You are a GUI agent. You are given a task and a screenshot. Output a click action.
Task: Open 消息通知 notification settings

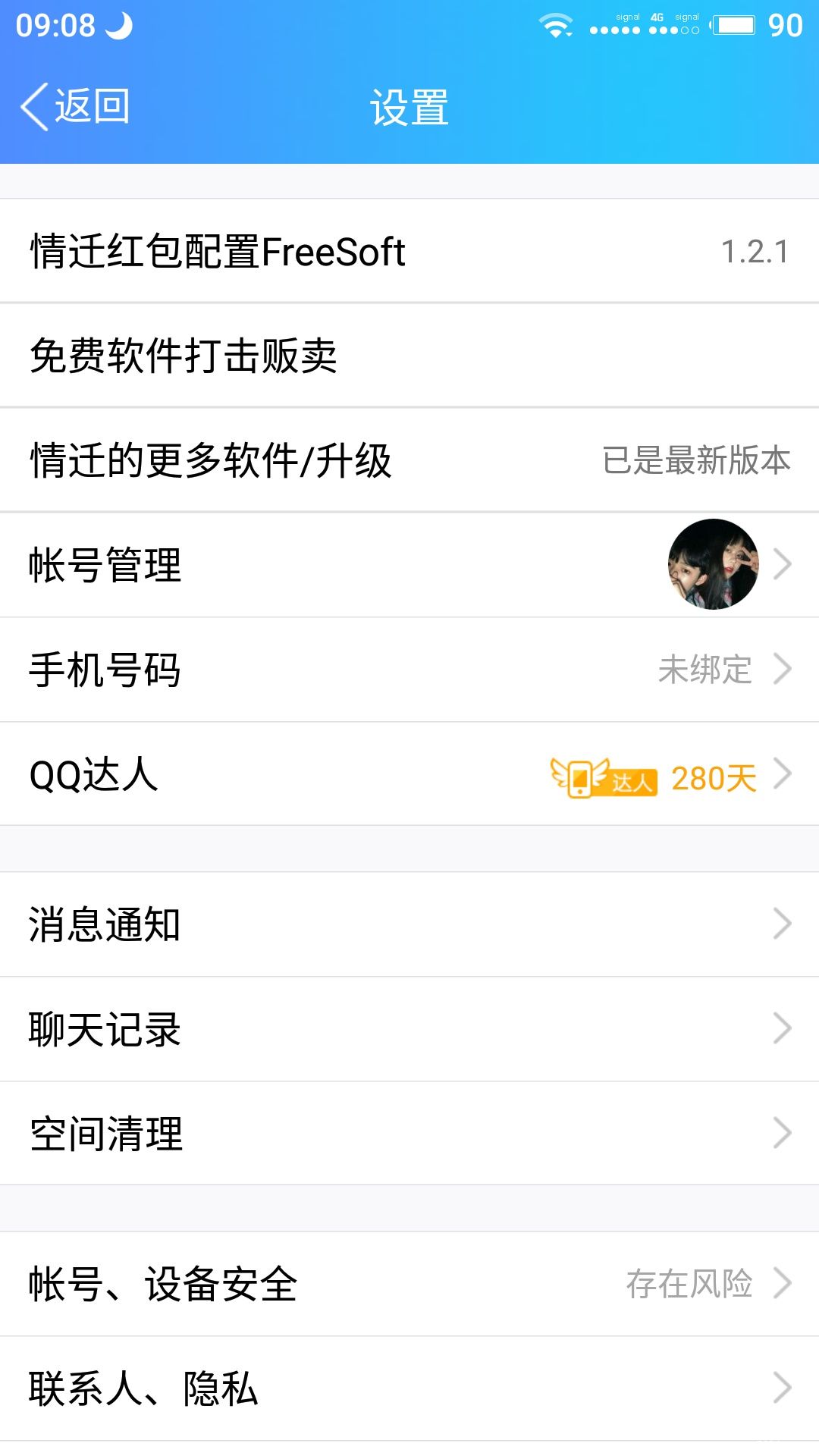[x=409, y=924]
